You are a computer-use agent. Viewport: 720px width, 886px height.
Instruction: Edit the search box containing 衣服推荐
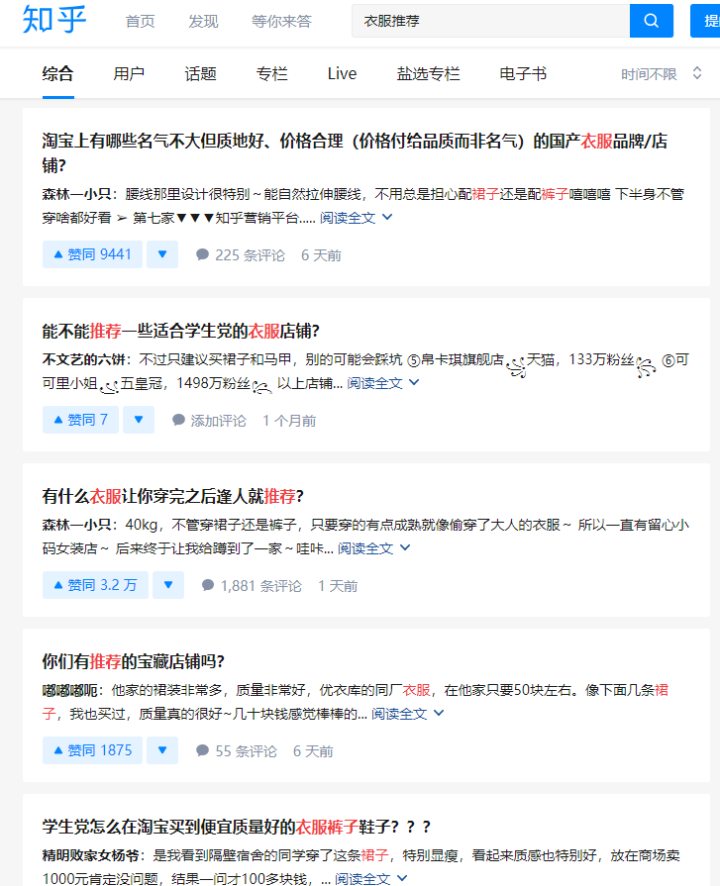pyautogui.click(x=490, y=21)
